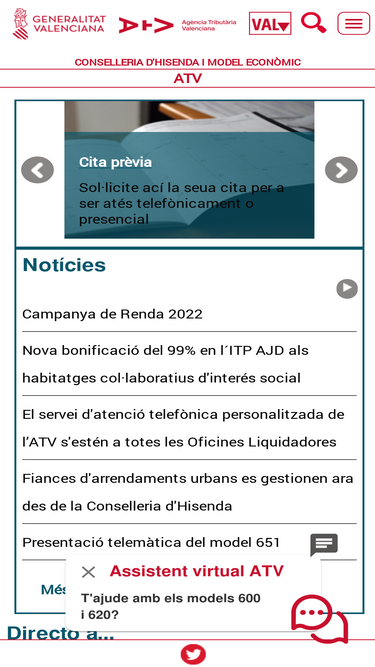Viewport: 375px width, 667px height.
Task: Open the VAL language dropdown
Action: (270, 23)
